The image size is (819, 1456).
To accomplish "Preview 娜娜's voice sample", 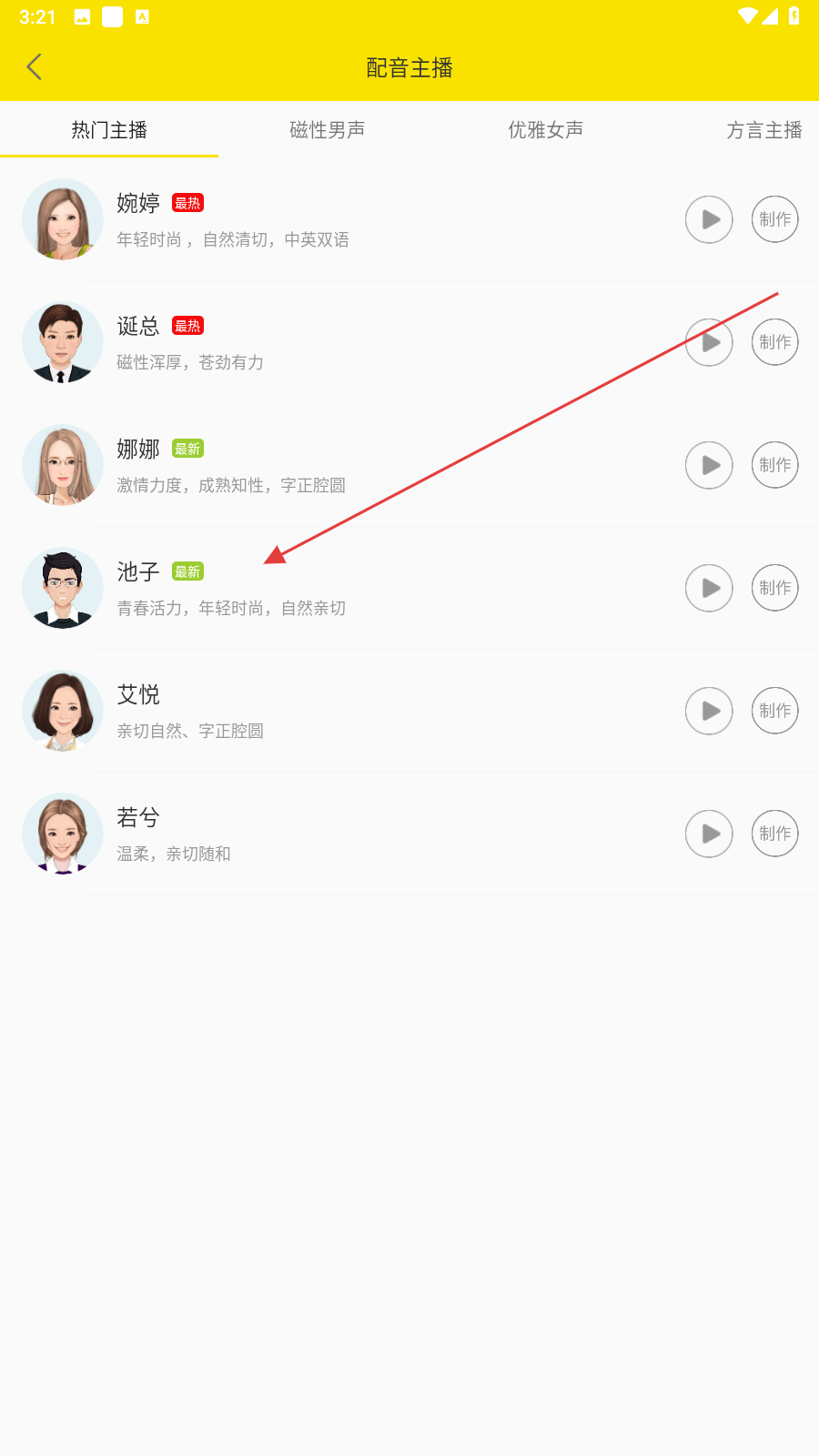I will click(709, 465).
